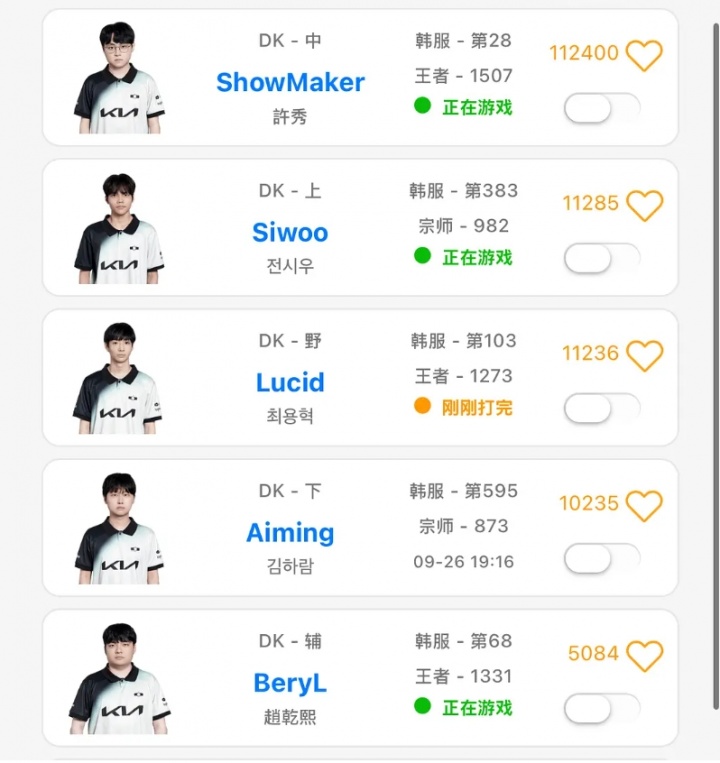Open ShowMaker's player profile
720x763 pixels.
click(290, 82)
